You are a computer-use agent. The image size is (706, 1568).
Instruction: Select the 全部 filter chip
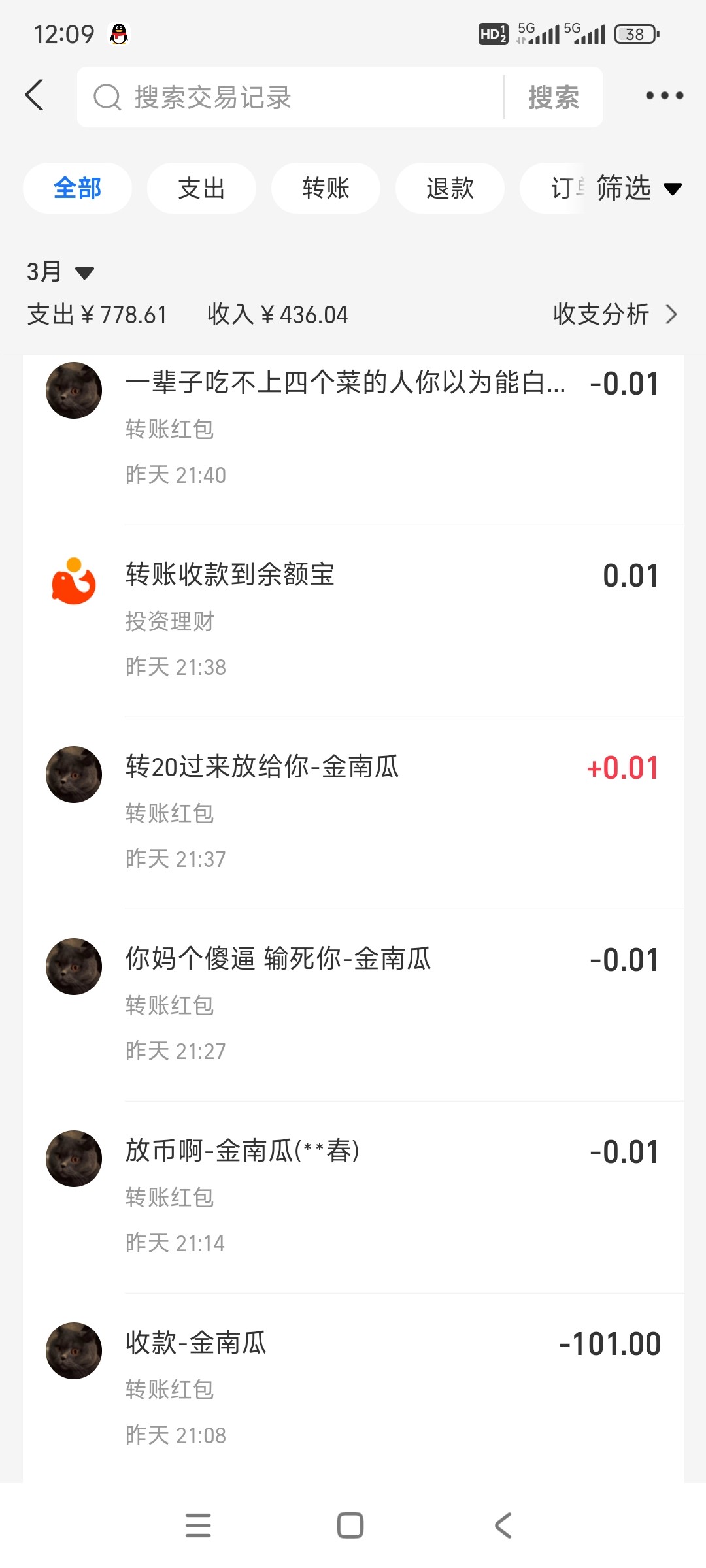tap(77, 188)
